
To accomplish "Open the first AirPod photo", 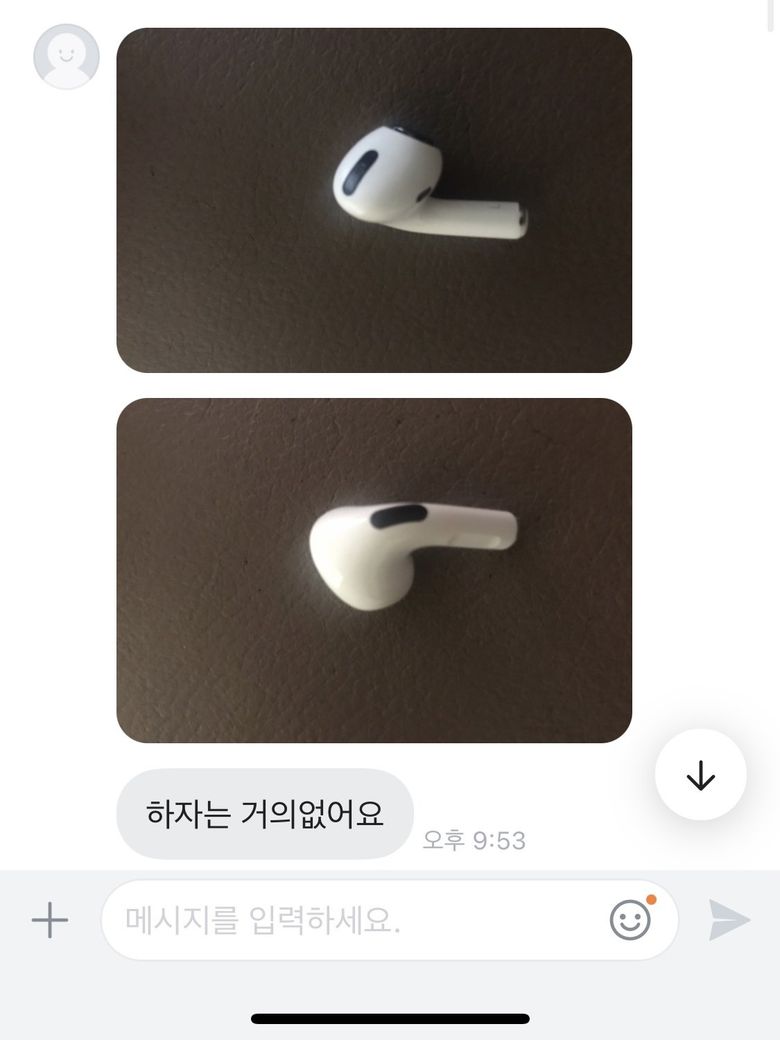I will coord(374,200).
